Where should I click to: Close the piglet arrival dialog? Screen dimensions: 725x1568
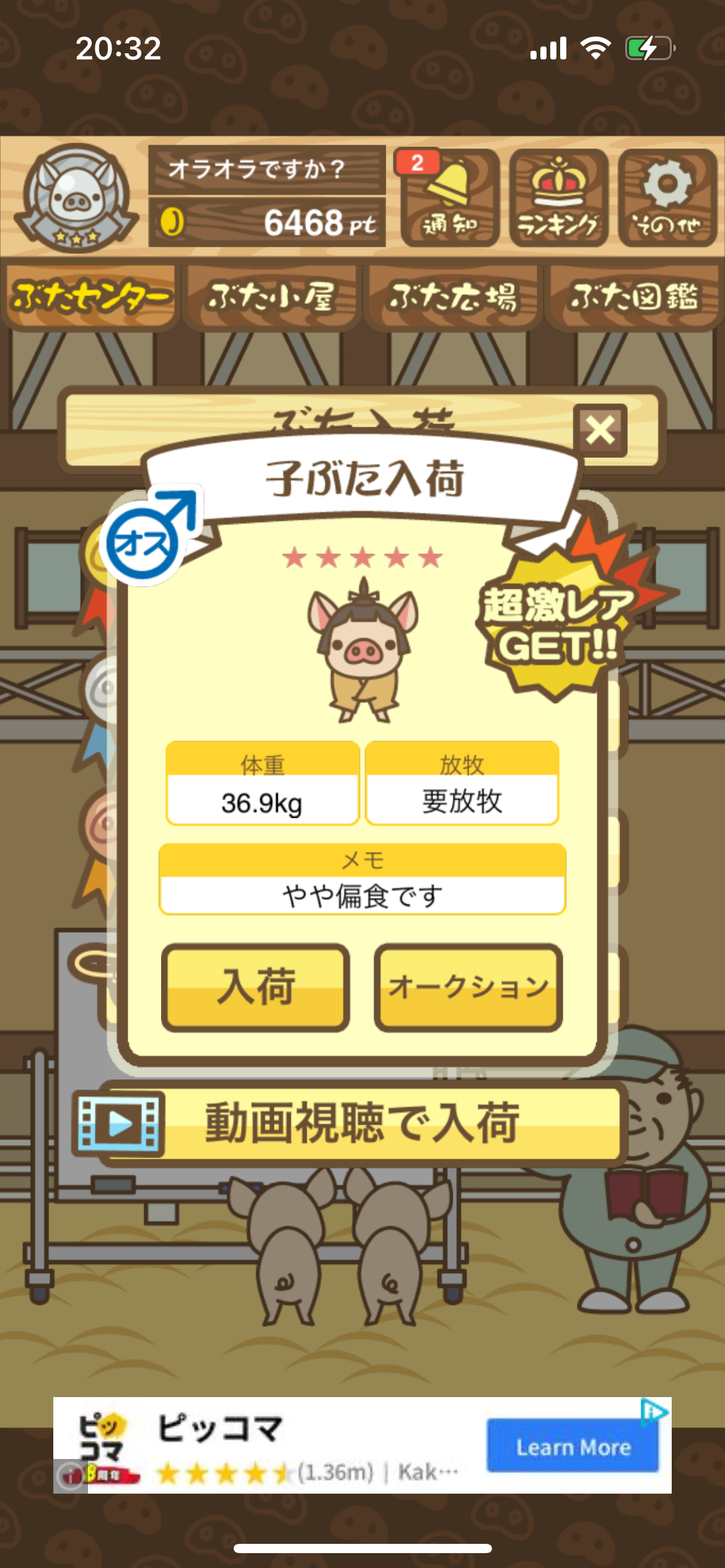point(600,430)
